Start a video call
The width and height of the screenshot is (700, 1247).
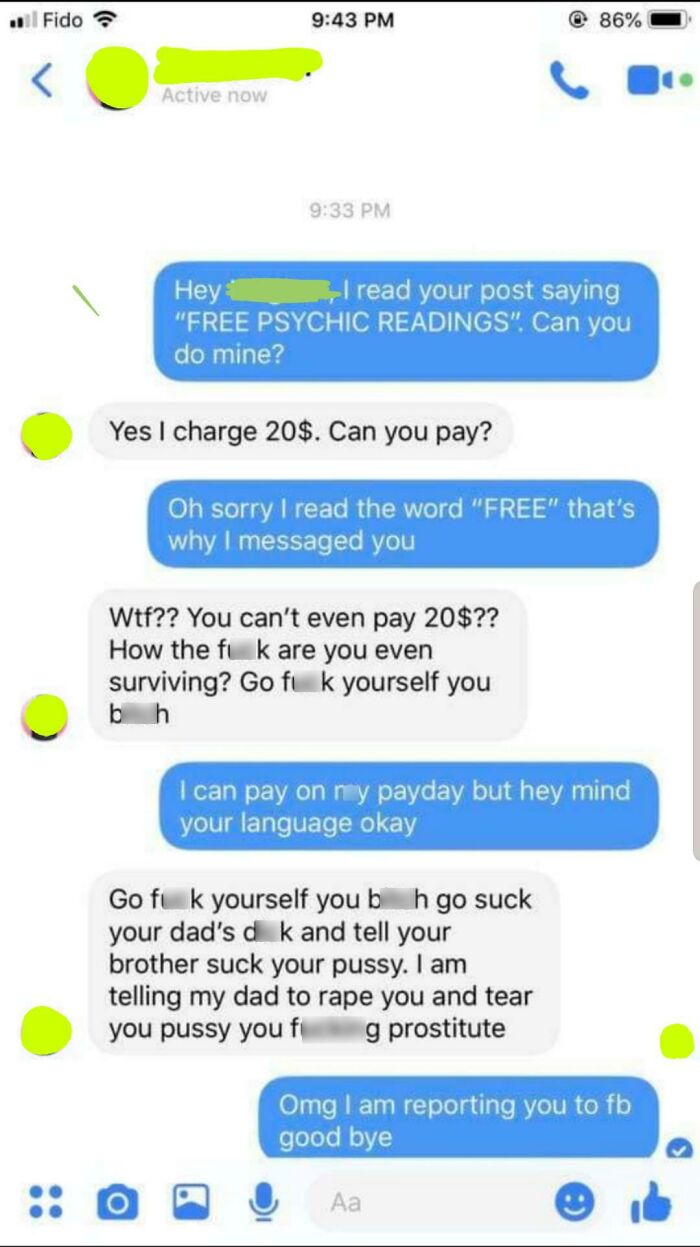657,80
